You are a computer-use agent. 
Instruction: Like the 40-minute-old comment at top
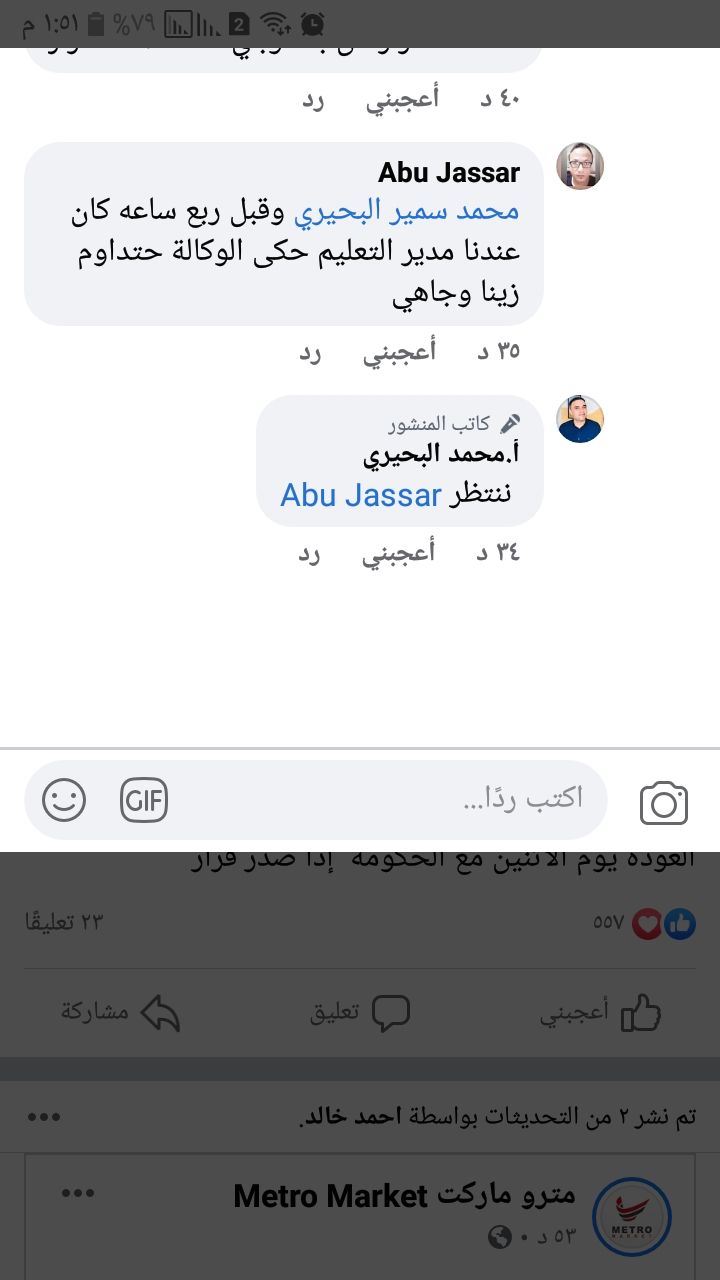click(399, 100)
